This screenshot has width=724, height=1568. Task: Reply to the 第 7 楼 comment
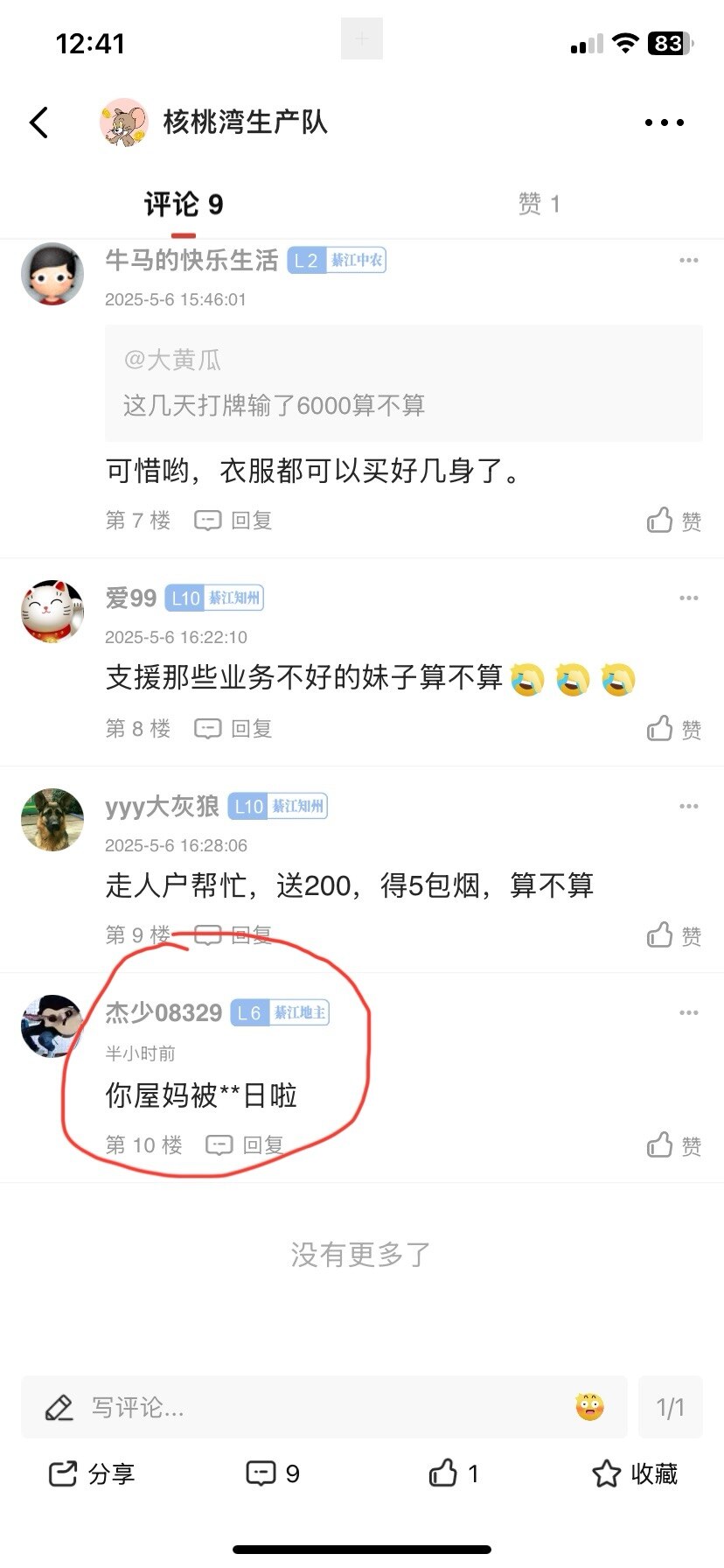233,521
